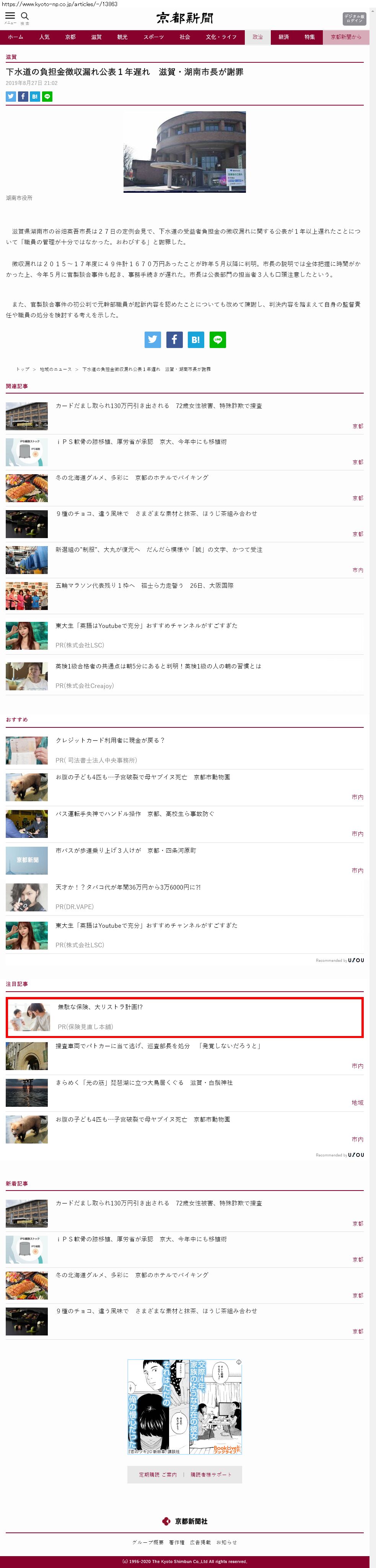This screenshot has height=1568, width=376.
Task: Select the スポーツ tab
Action: [153, 37]
